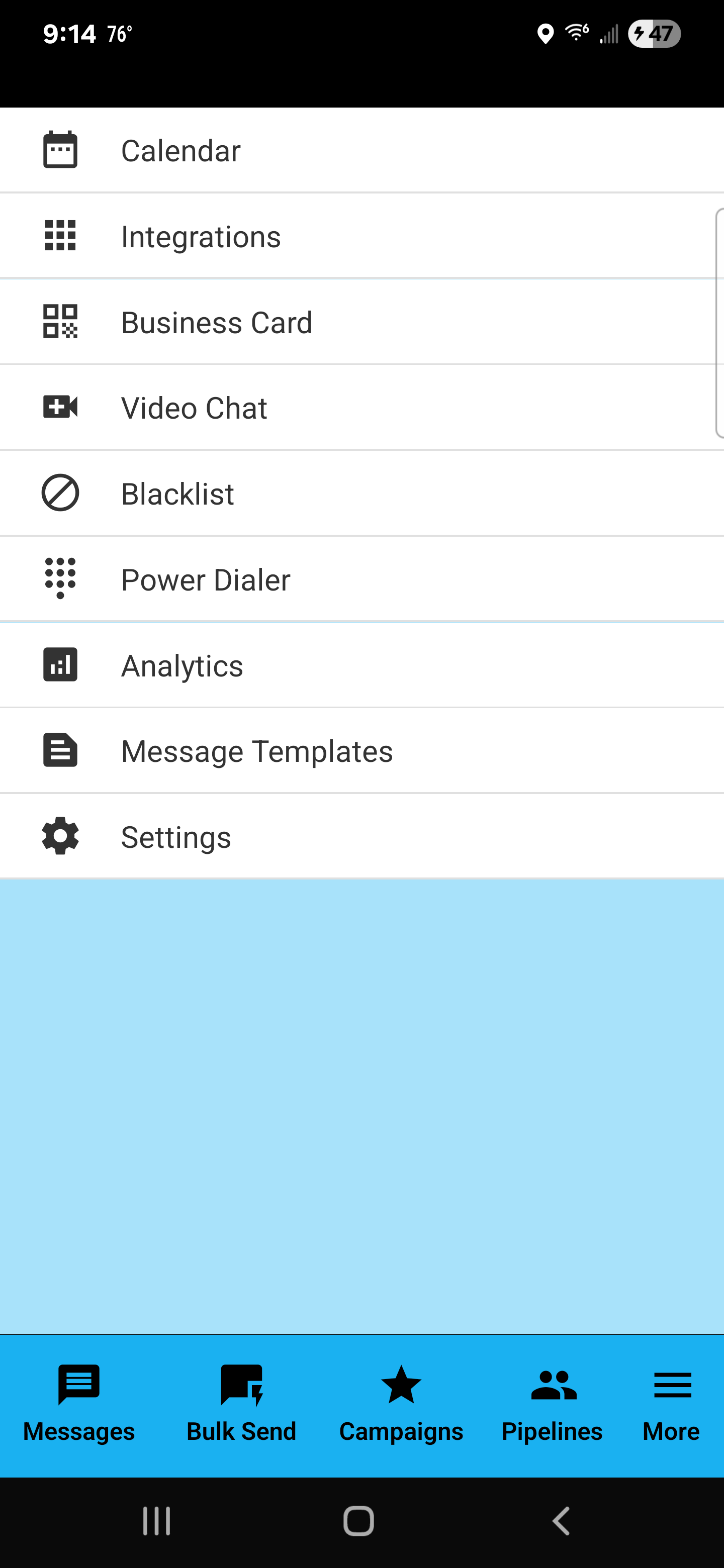Image resolution: width=724 pixels, height=1568 pixels.
Task: Tap the Video Chat camera icon
Action: [60, 407]
